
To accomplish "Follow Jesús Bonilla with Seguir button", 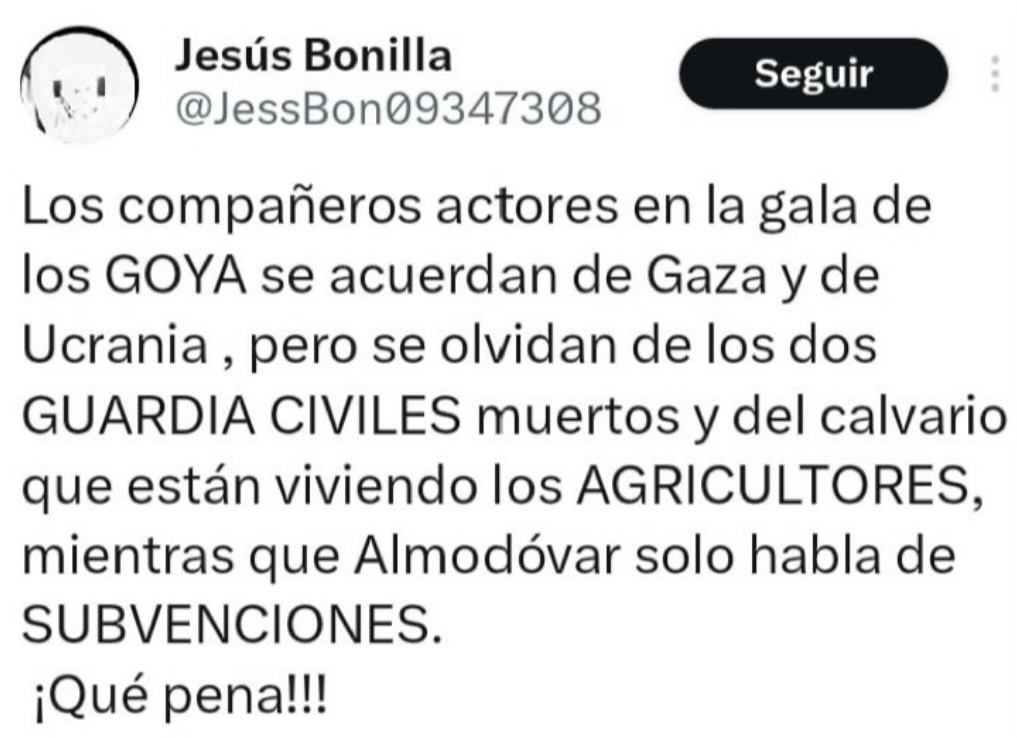I will coord(812,74).
